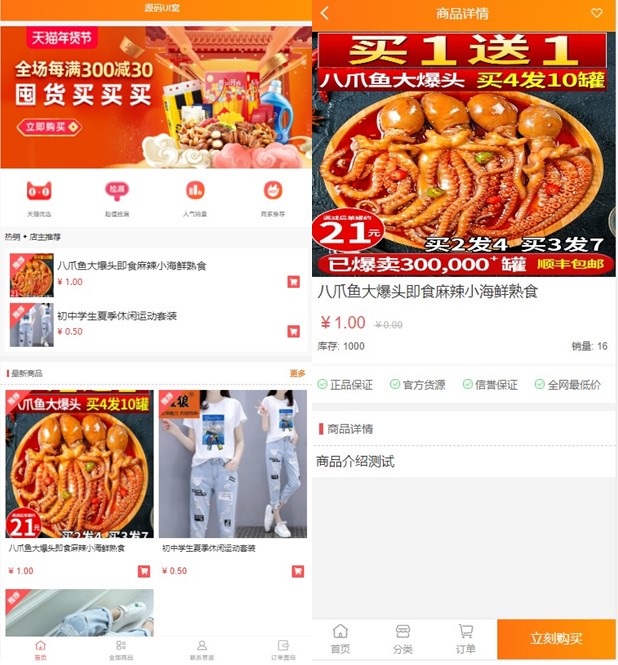Open 八爪鱼大爆头 row in 店主推荐 list

pyautogui.click(x=130, y=267)
